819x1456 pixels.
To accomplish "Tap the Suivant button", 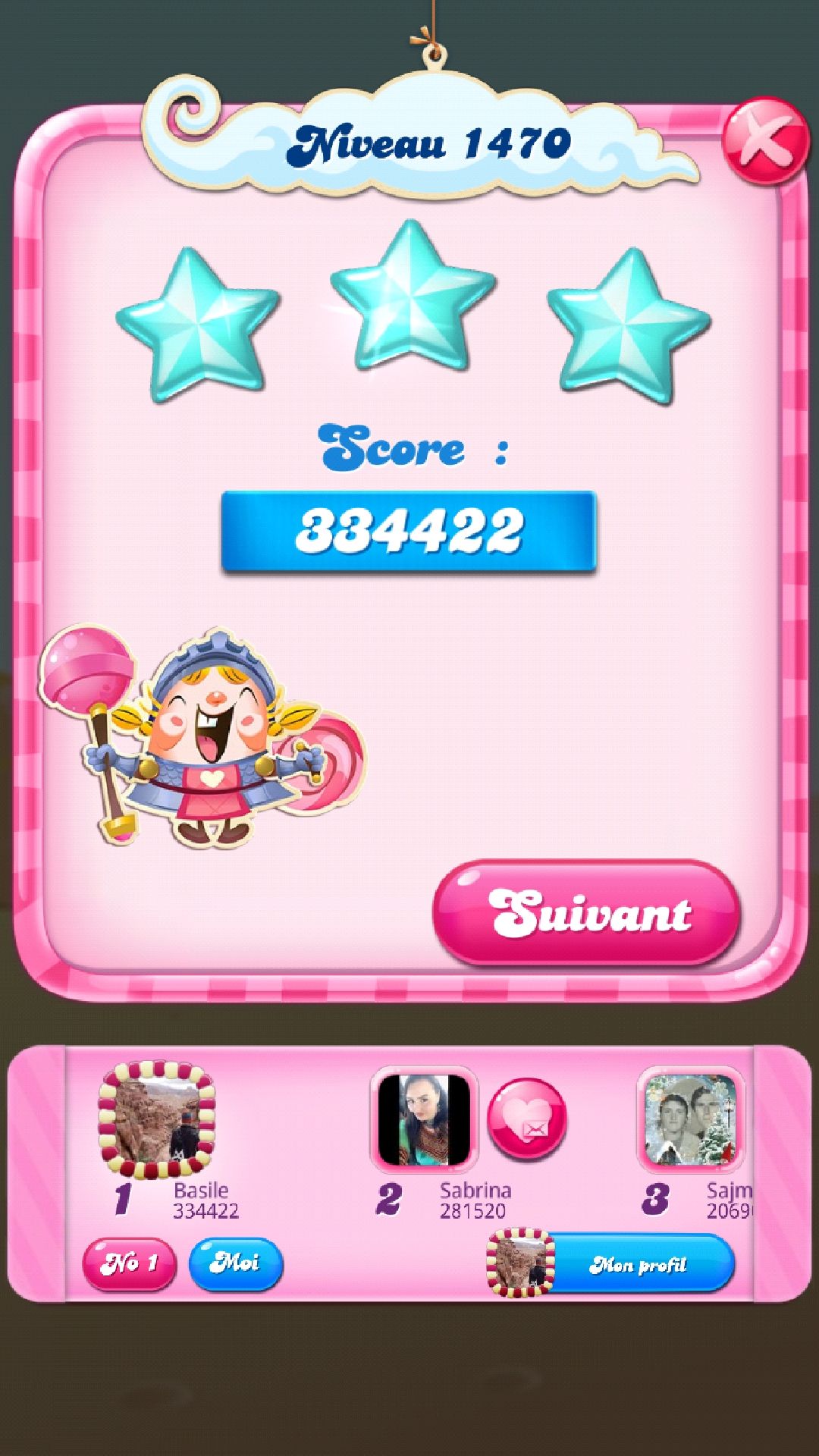I will (586, 912).
